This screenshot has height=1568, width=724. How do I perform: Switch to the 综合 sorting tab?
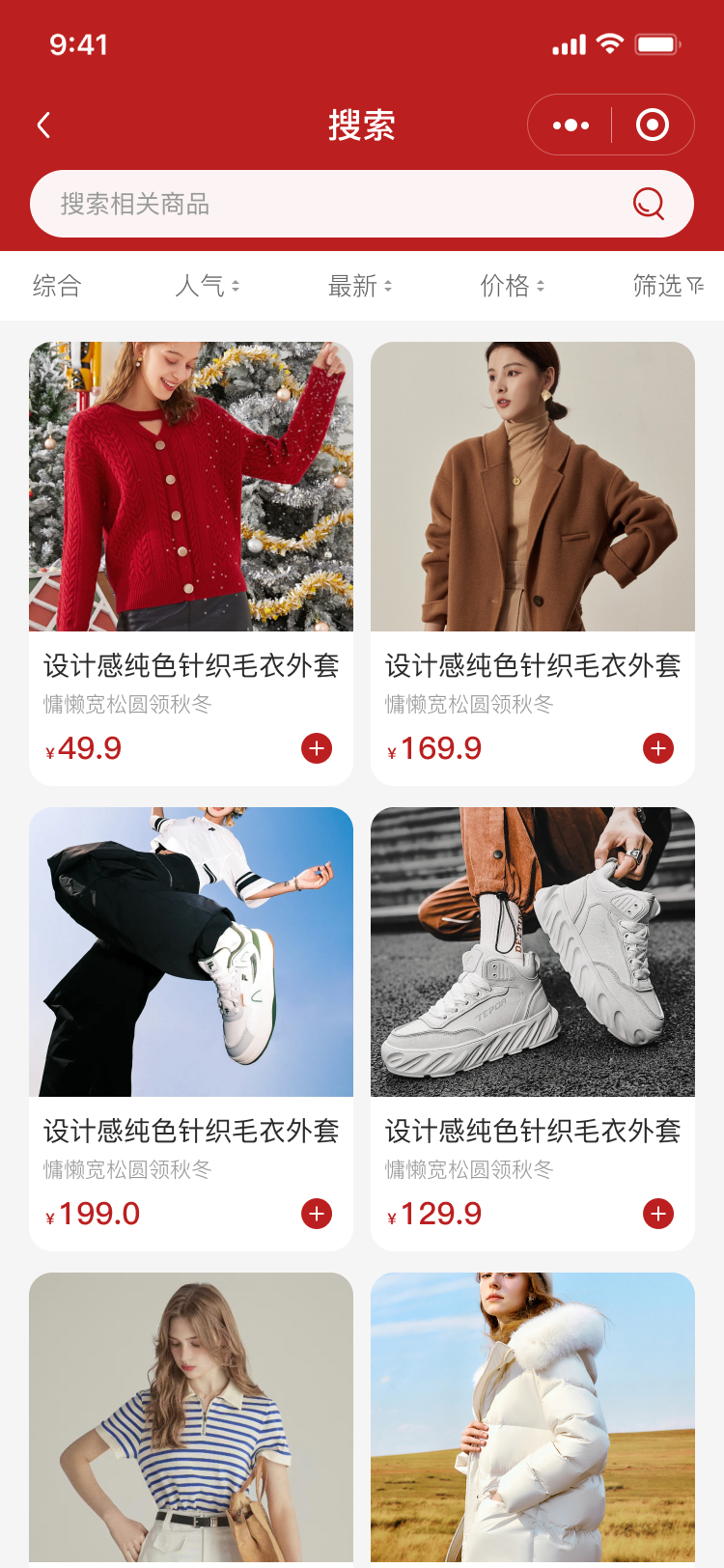pos(57,286)
